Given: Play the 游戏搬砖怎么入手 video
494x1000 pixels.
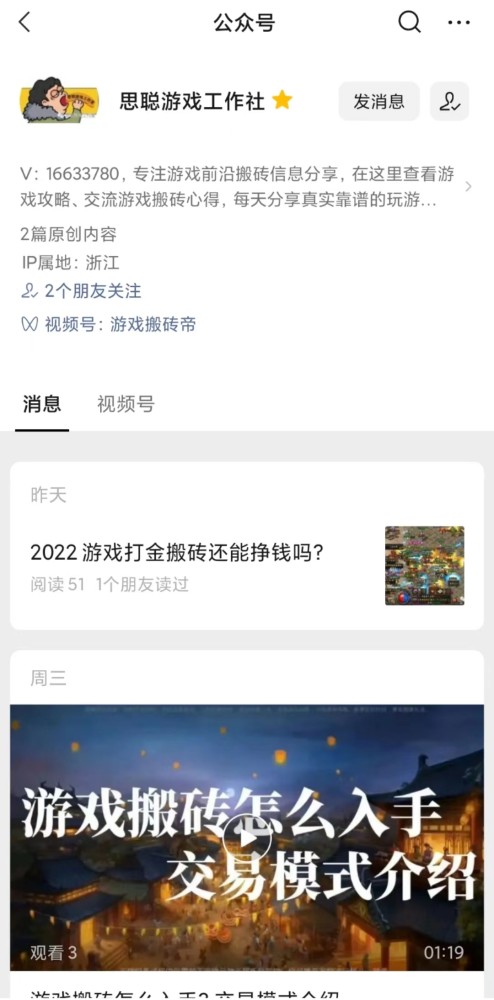Looking at the screenshot, I should tap(247, 837).
